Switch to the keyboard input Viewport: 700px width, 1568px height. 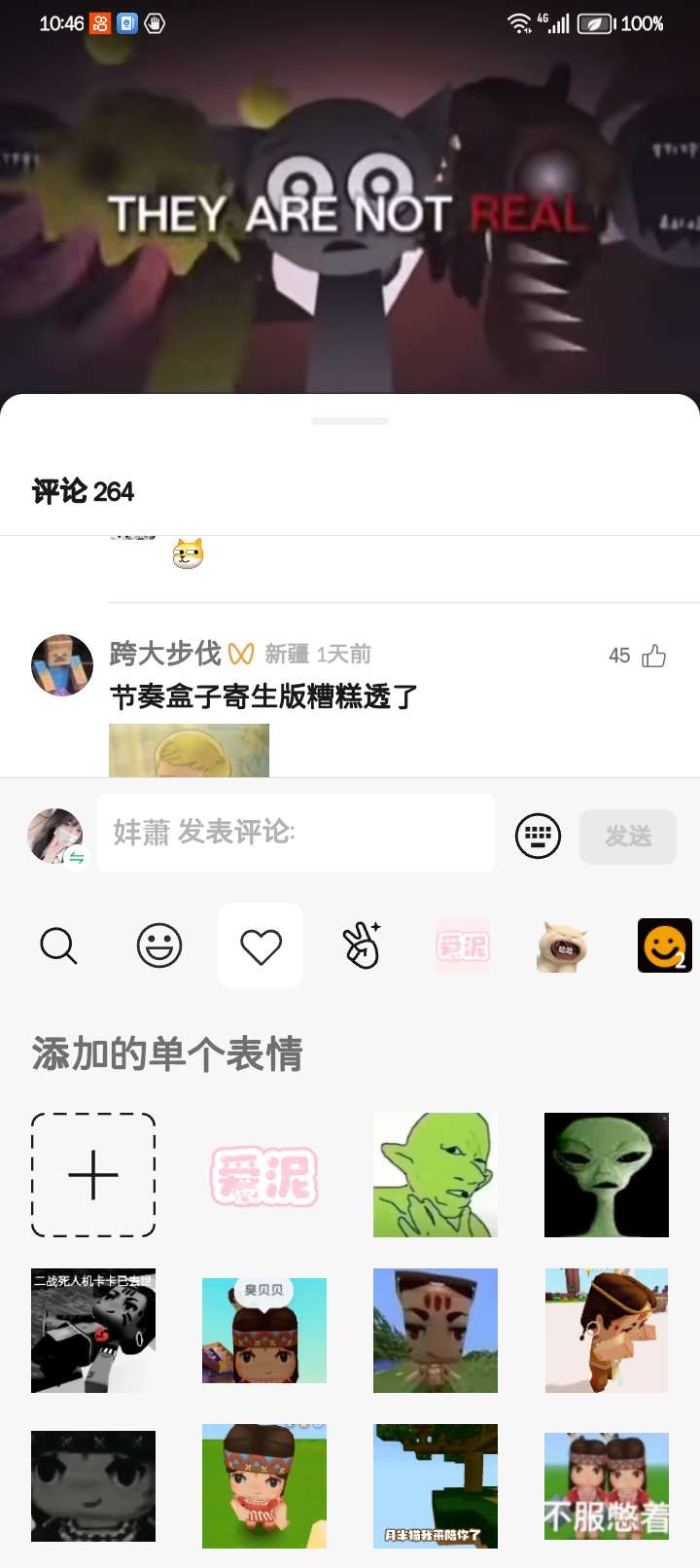tap(538, 836)
